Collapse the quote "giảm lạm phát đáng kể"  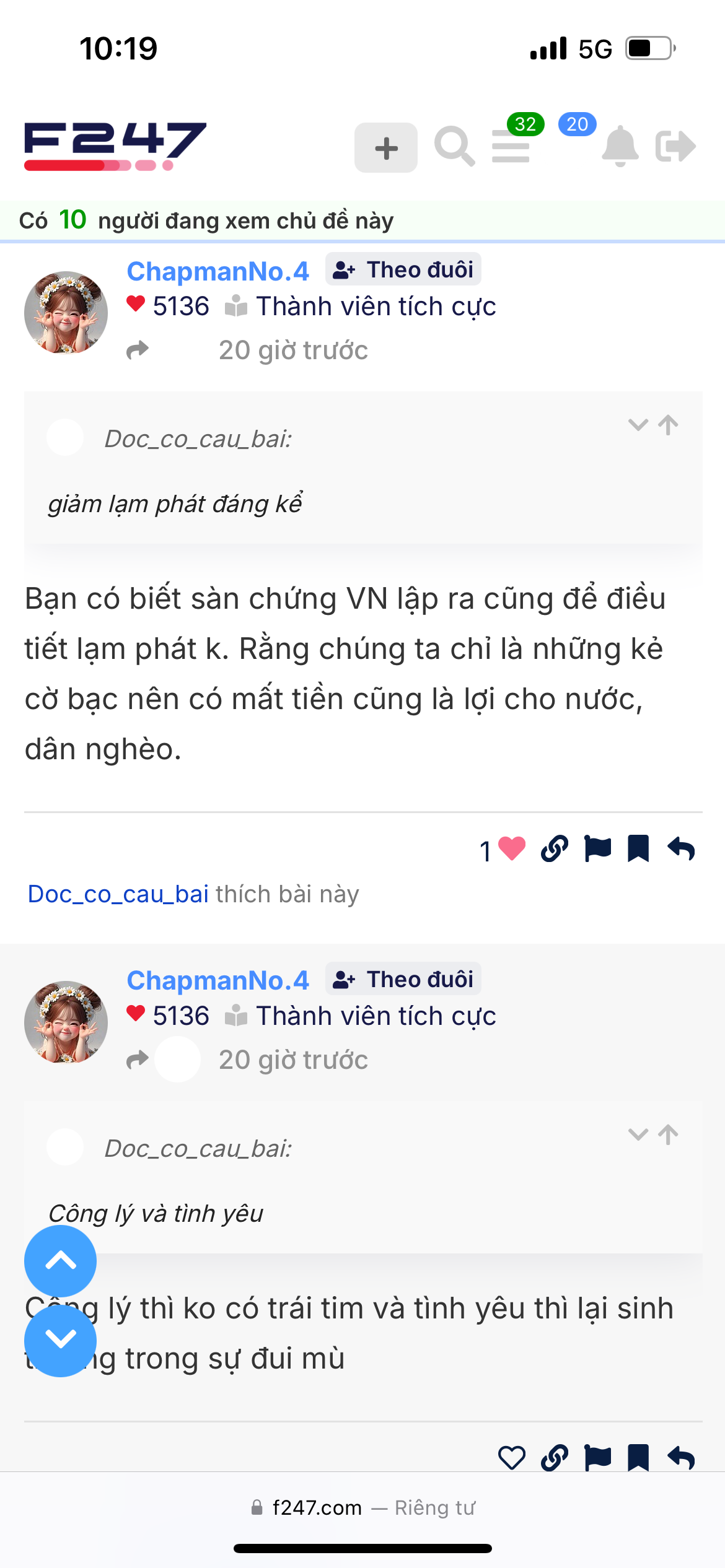[638, 425]
